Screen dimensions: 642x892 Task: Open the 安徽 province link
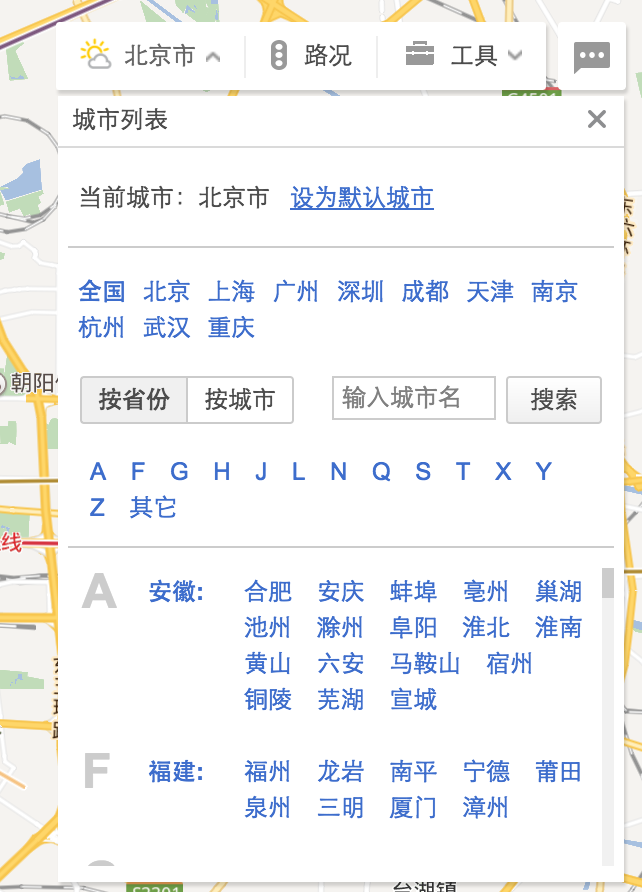point(176,592)
